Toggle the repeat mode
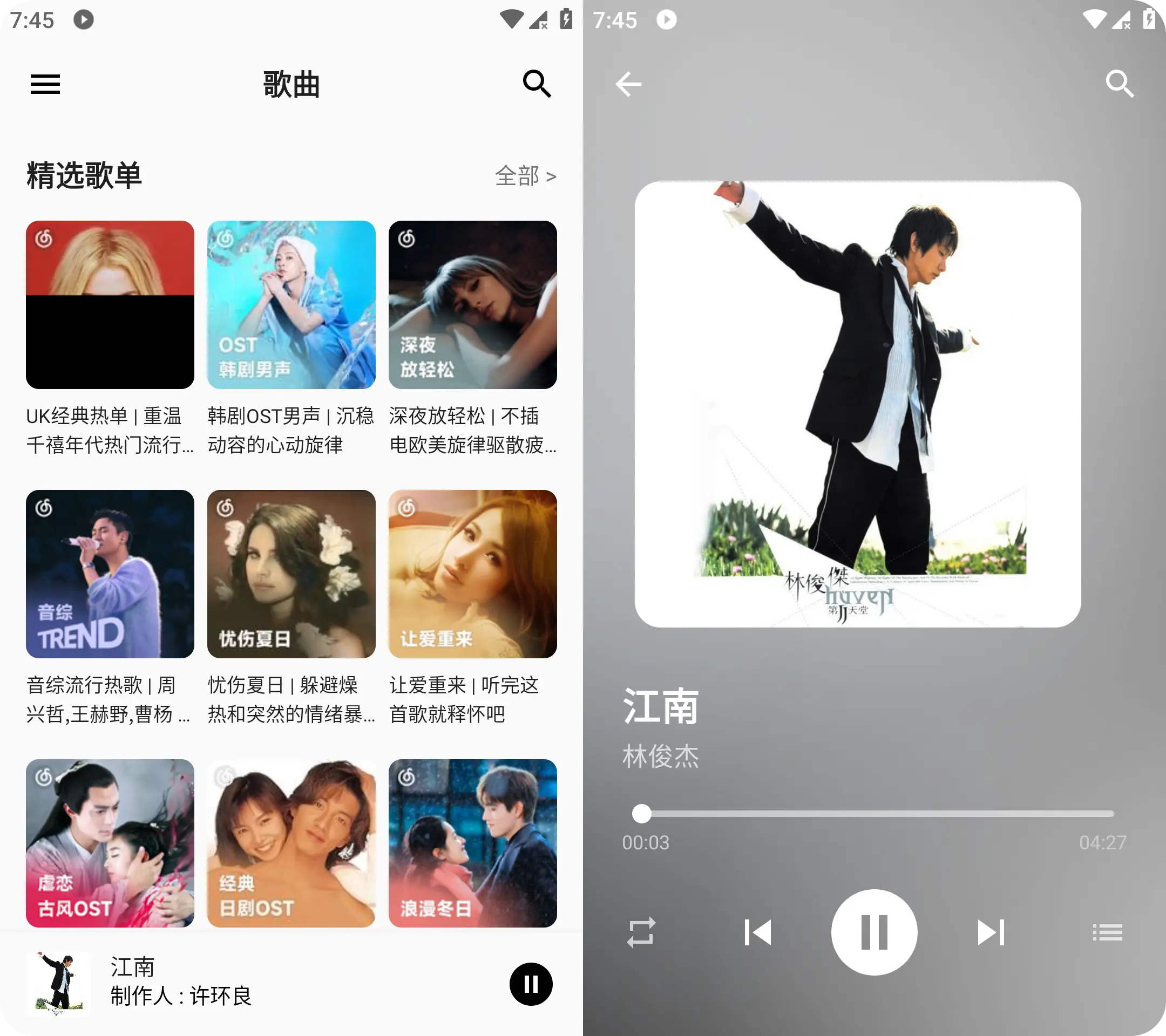Image resolution: width=1166 pixels, height=1036 pixels. click(x=641, y=933)
